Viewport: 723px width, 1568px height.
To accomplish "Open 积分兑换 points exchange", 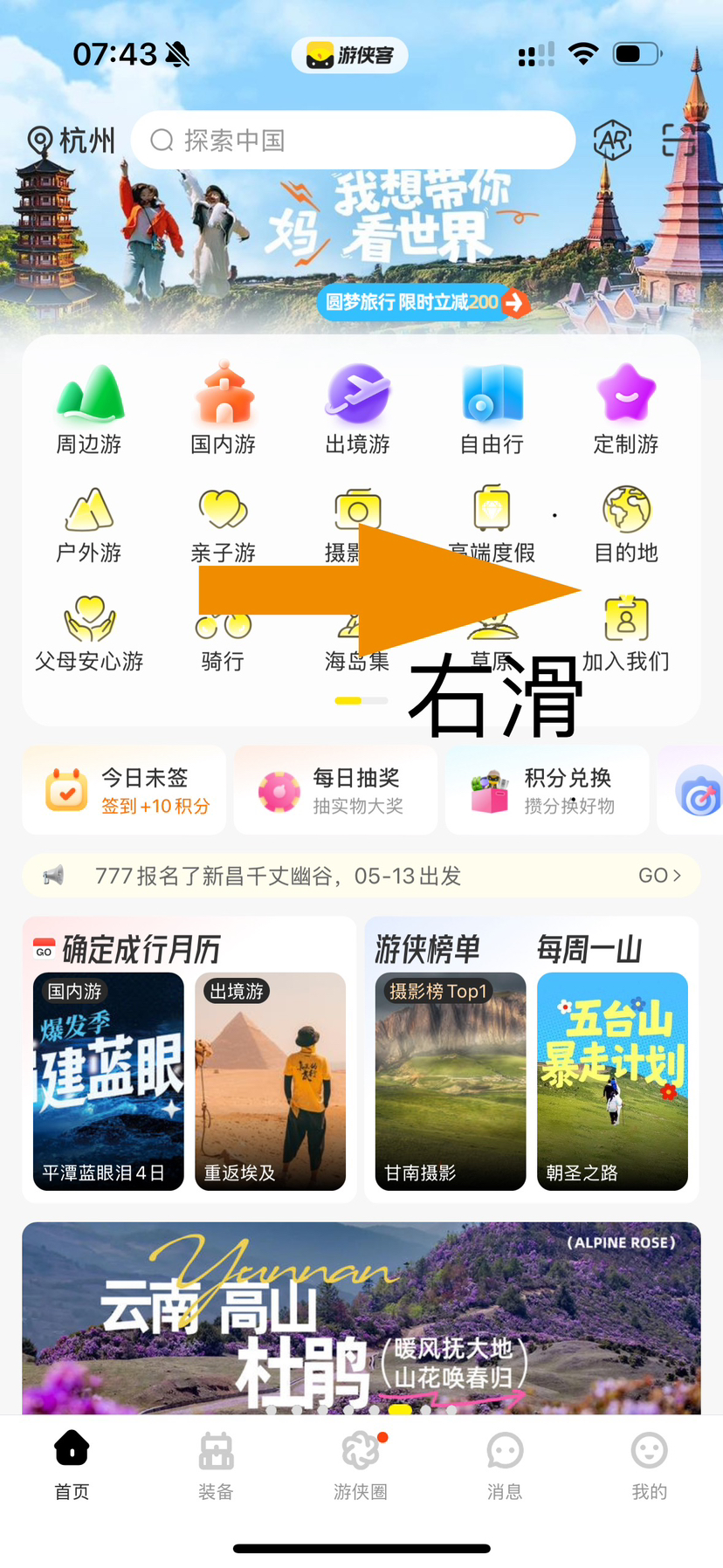I will tap(547, 790).
